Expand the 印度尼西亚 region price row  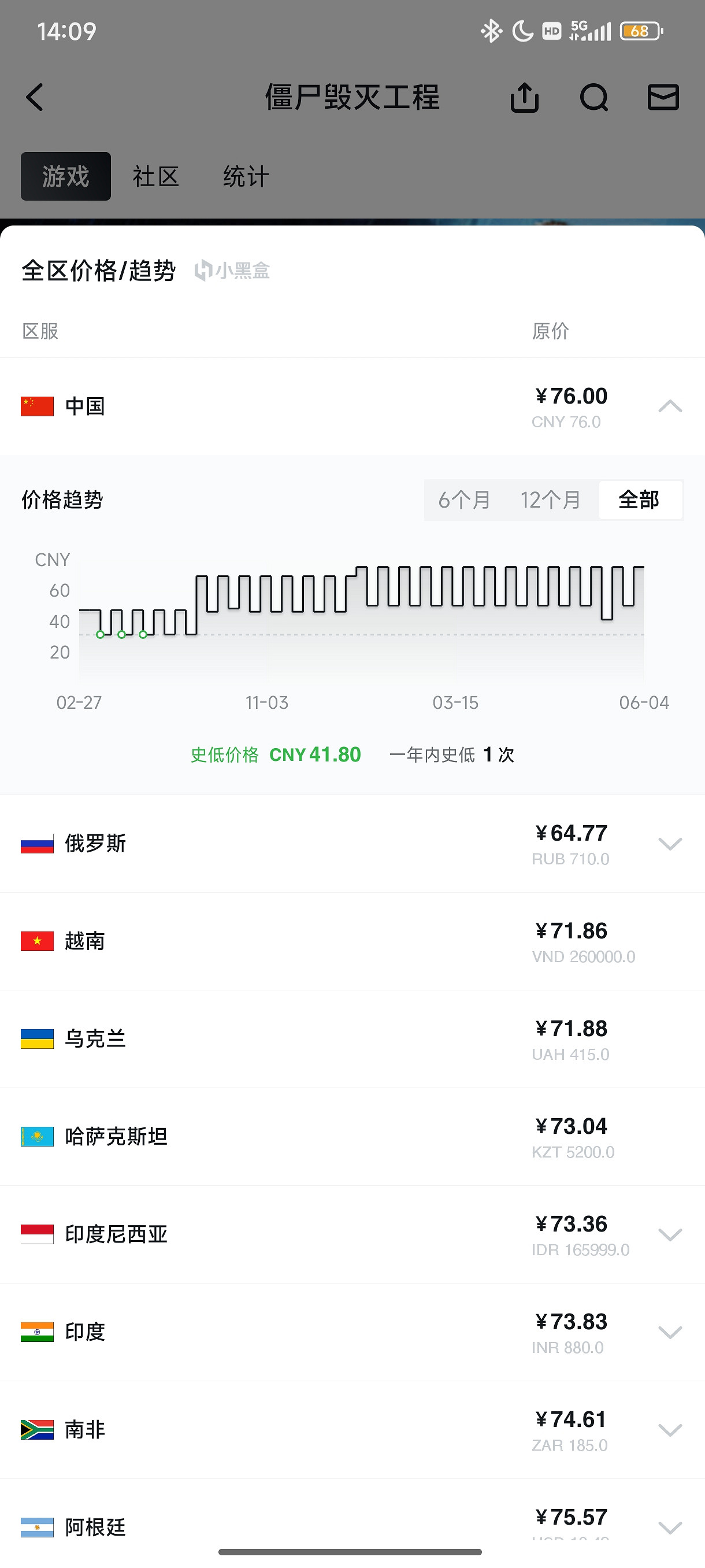[x=670, y=1234]
